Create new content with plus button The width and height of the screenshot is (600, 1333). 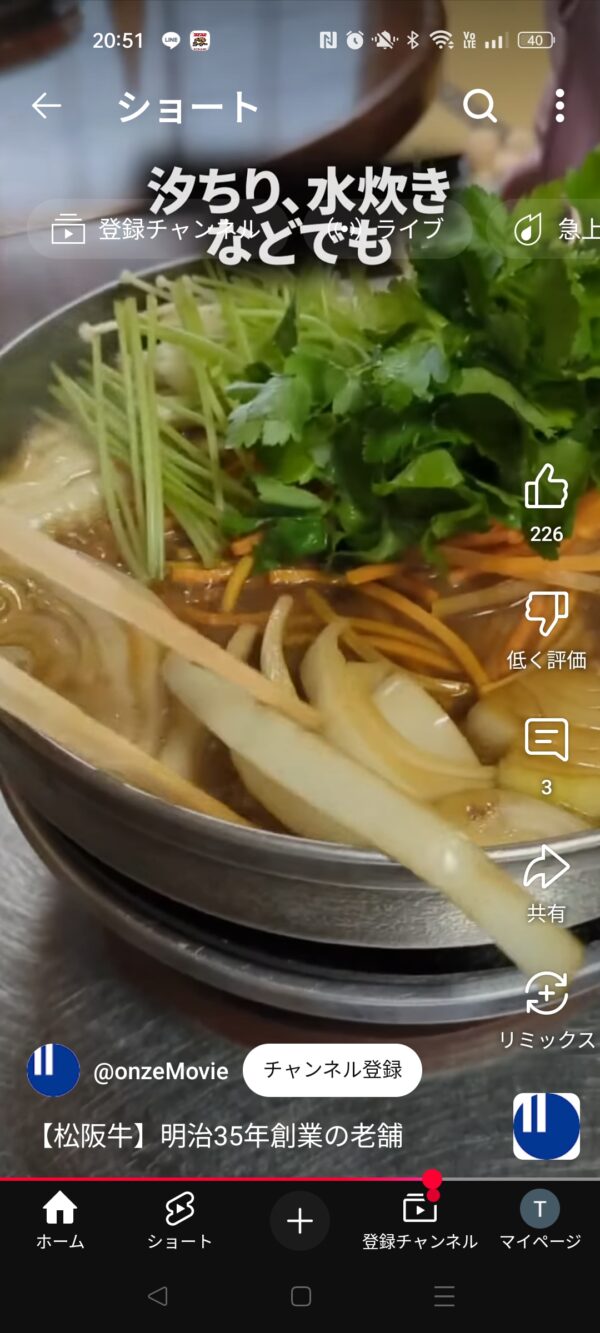tap(300, 1221)
